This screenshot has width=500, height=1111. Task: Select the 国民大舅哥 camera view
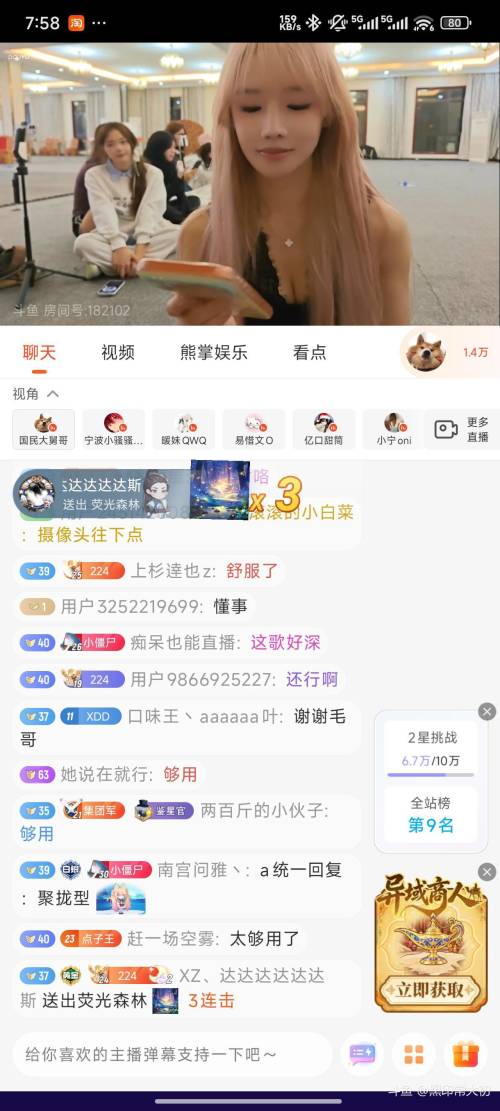click(x=44, y=429)
